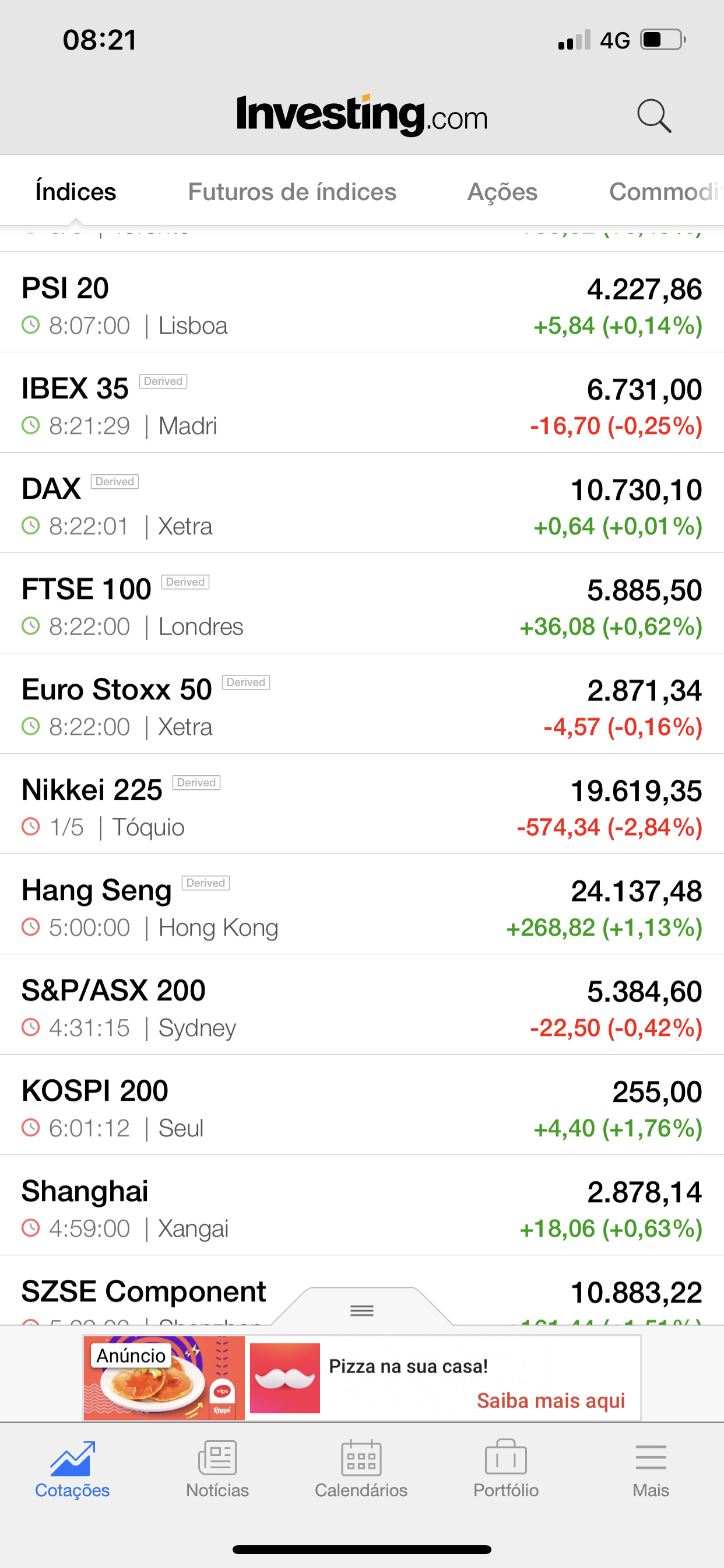The image size is (724, 1568).
Task: Switch to Futuros de índices tab
Action: [292, 192]
